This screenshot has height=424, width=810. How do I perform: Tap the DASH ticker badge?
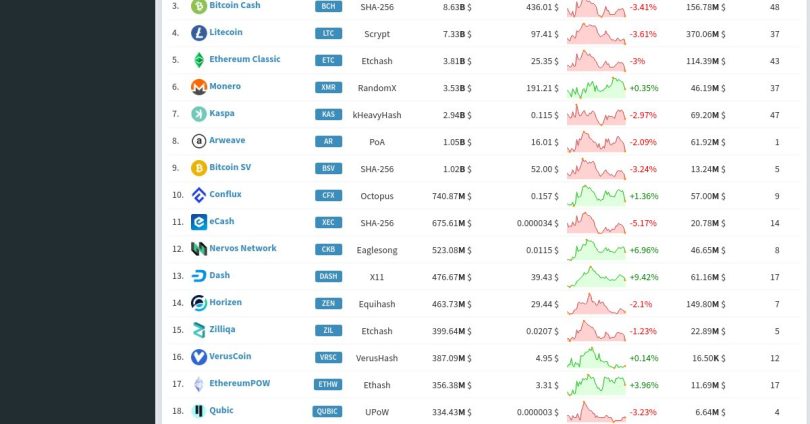pos(327,276)
